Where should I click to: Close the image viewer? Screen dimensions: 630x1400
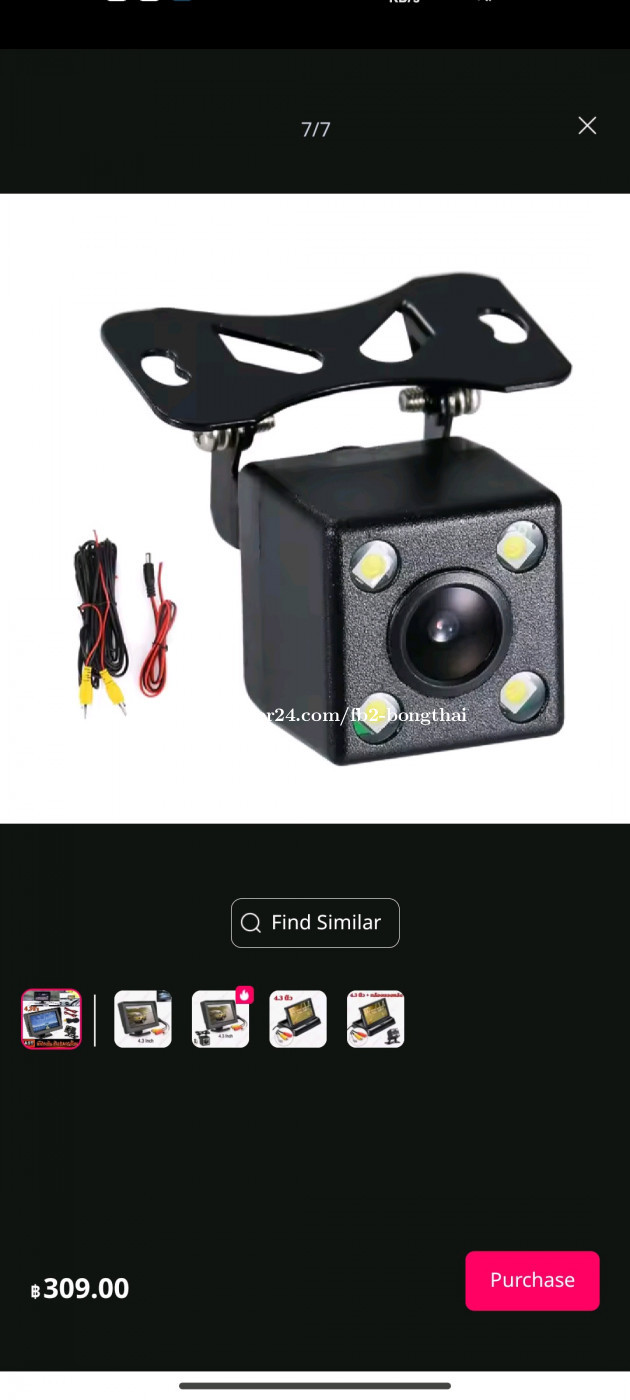587,126
